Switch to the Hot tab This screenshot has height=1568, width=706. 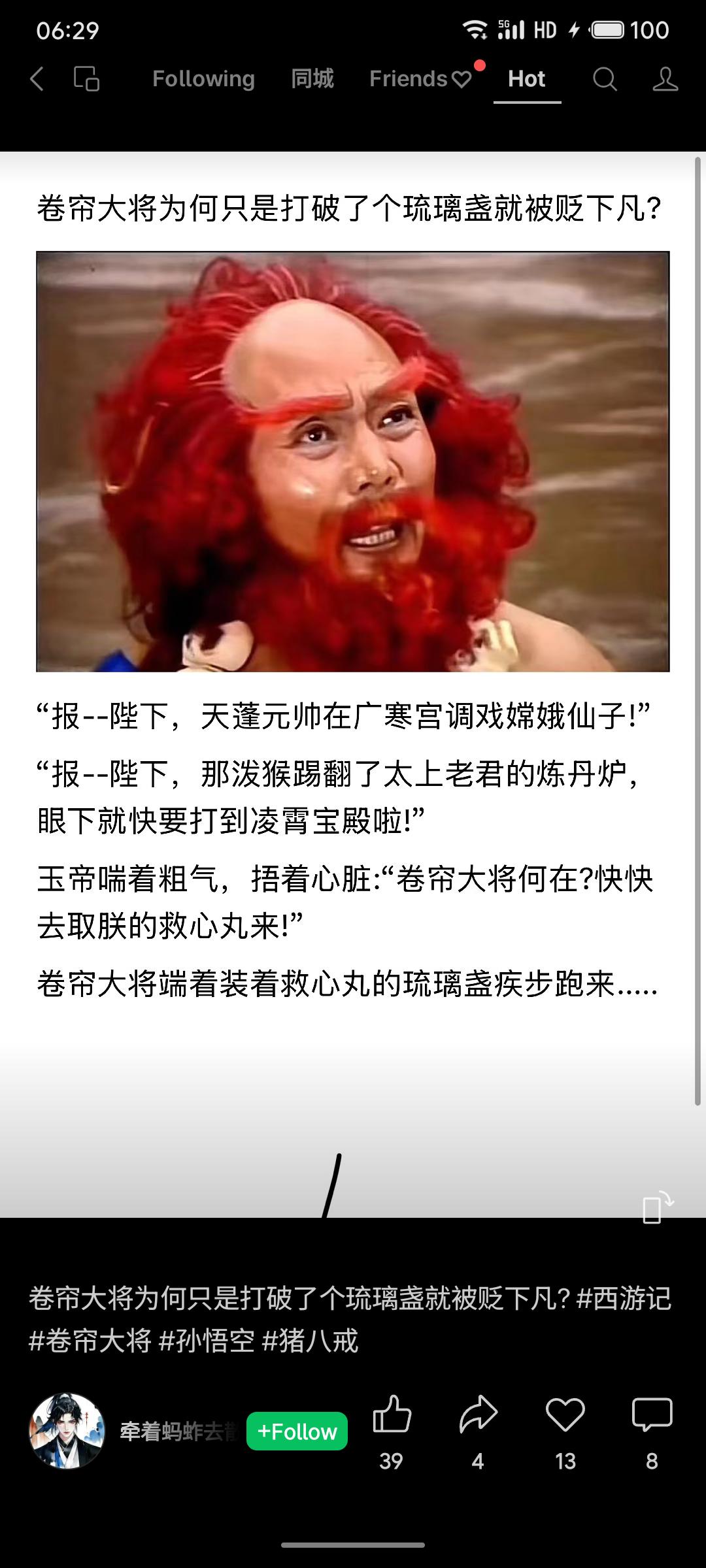pyautogui.click(x=527, y=79)
